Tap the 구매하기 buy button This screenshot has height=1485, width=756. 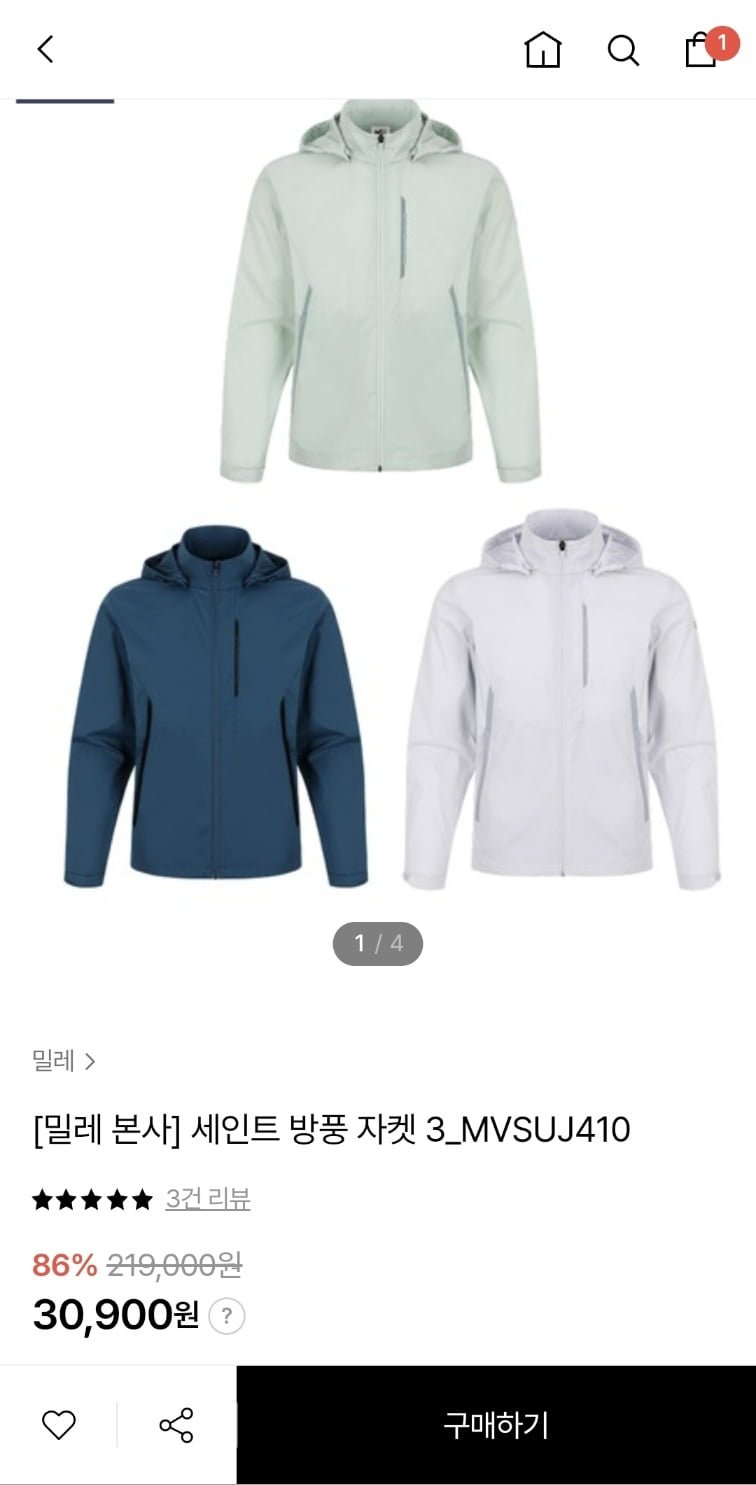(496, 1424)
